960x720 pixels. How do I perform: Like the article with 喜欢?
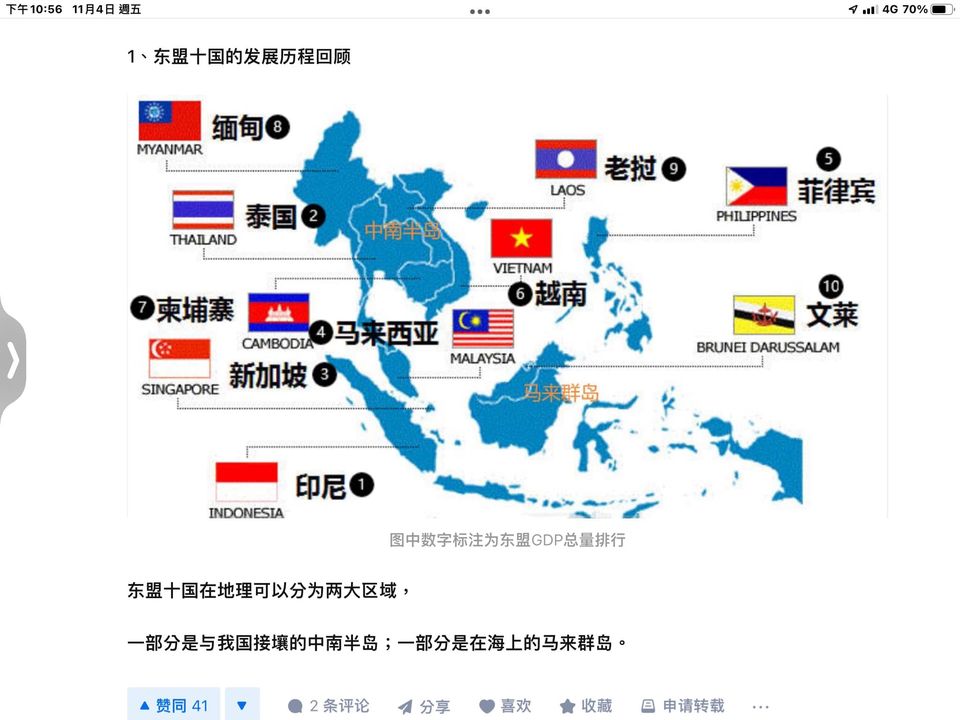[505, 706]
